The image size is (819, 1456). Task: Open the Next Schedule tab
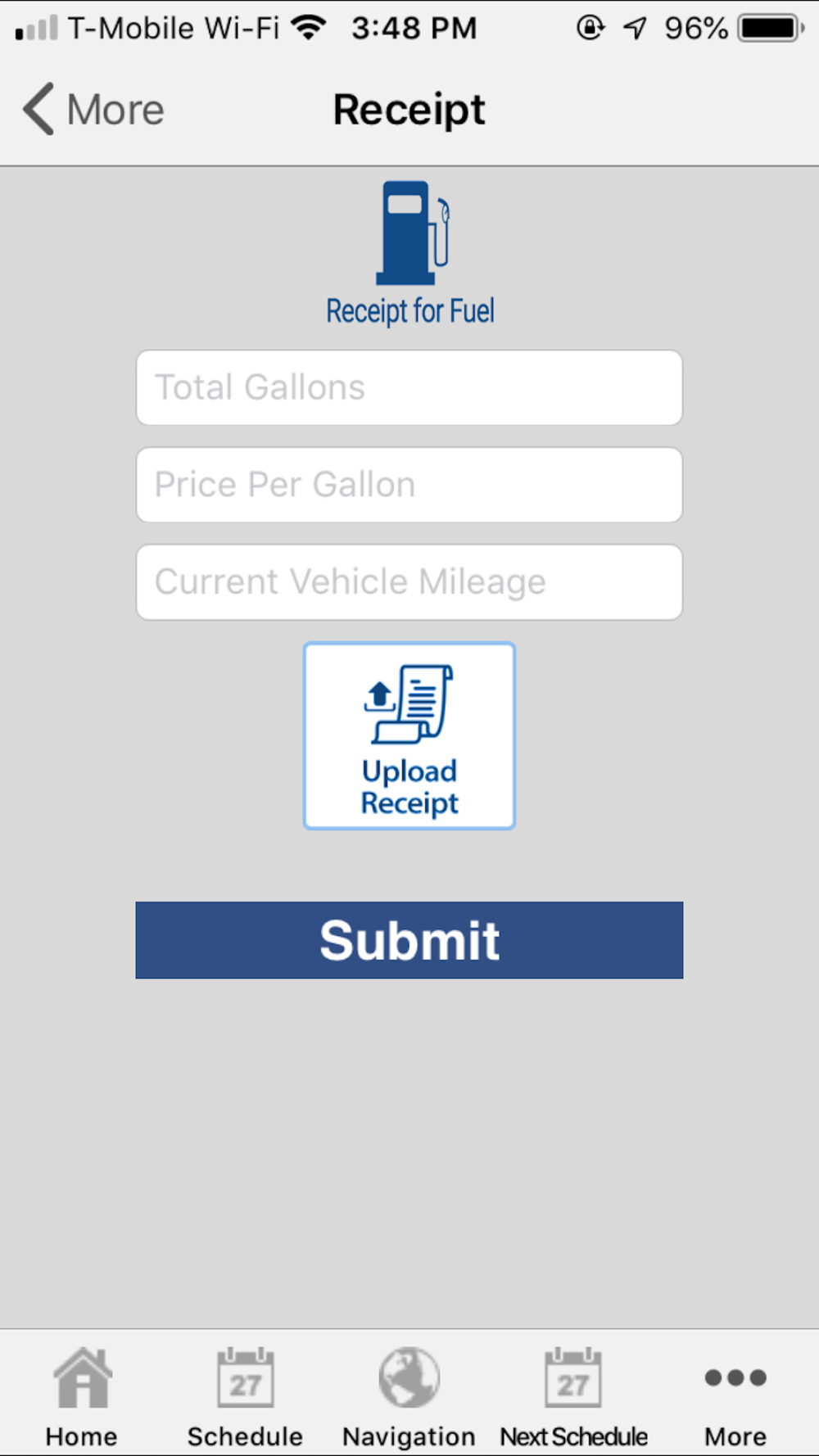click(573, 1397)
